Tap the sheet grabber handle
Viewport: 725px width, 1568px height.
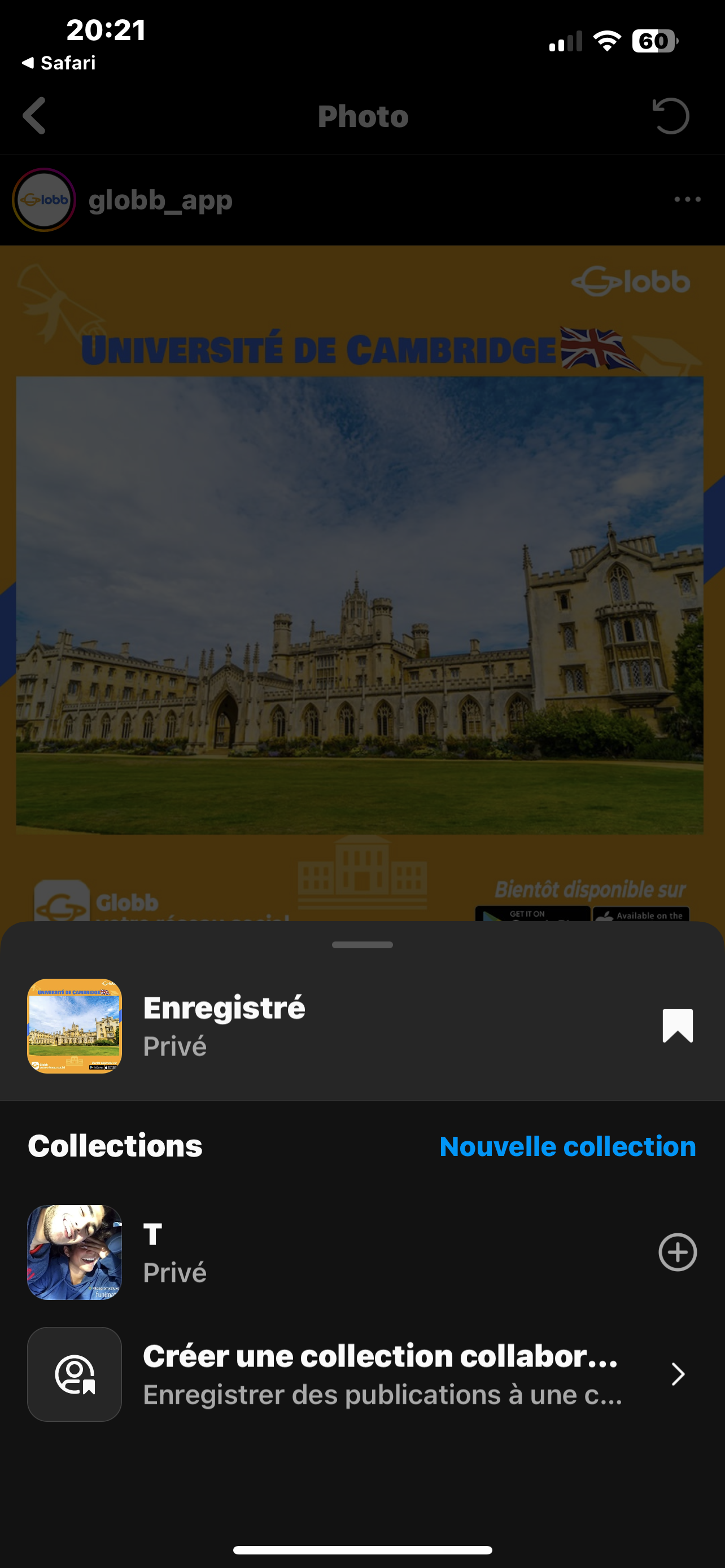(362, 945)
